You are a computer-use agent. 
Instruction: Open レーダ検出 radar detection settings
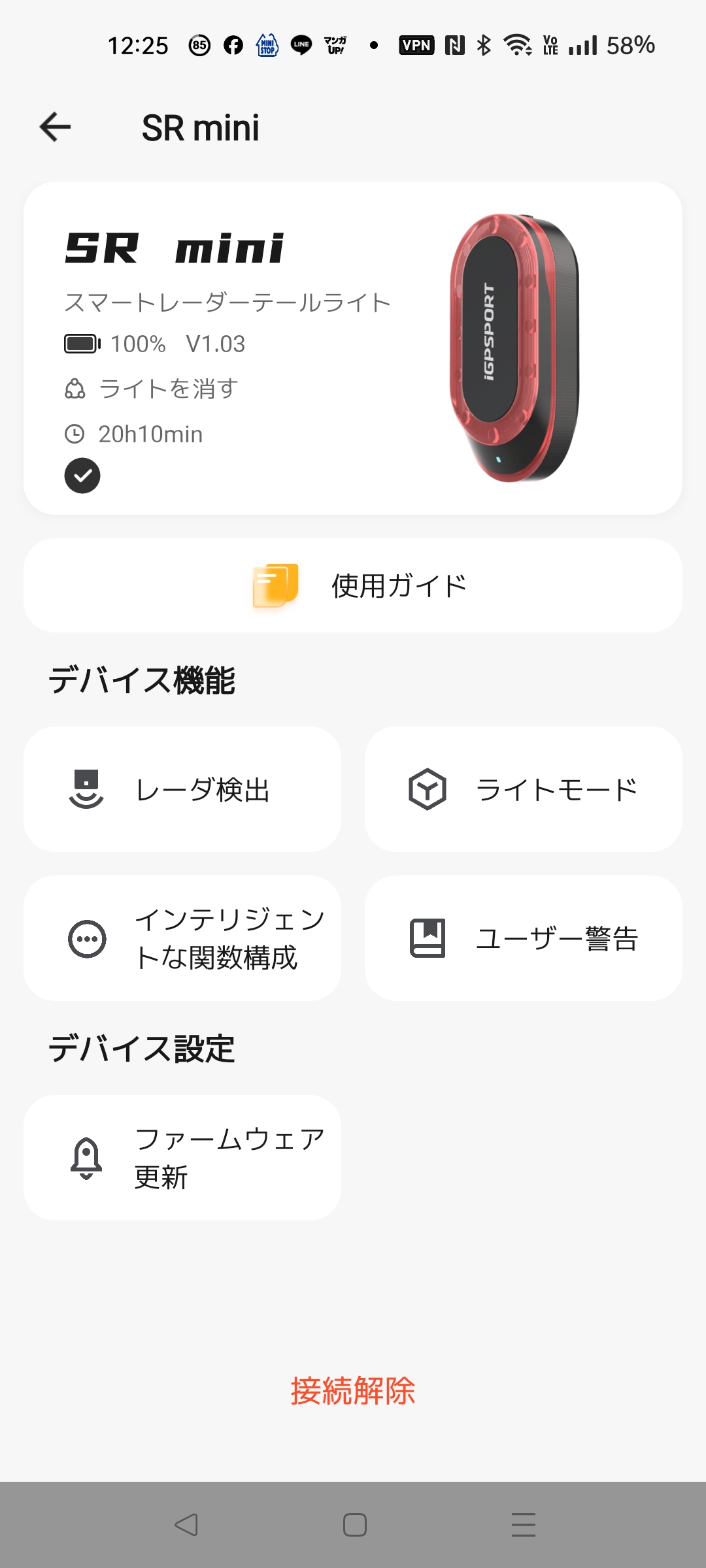point(182,789)
